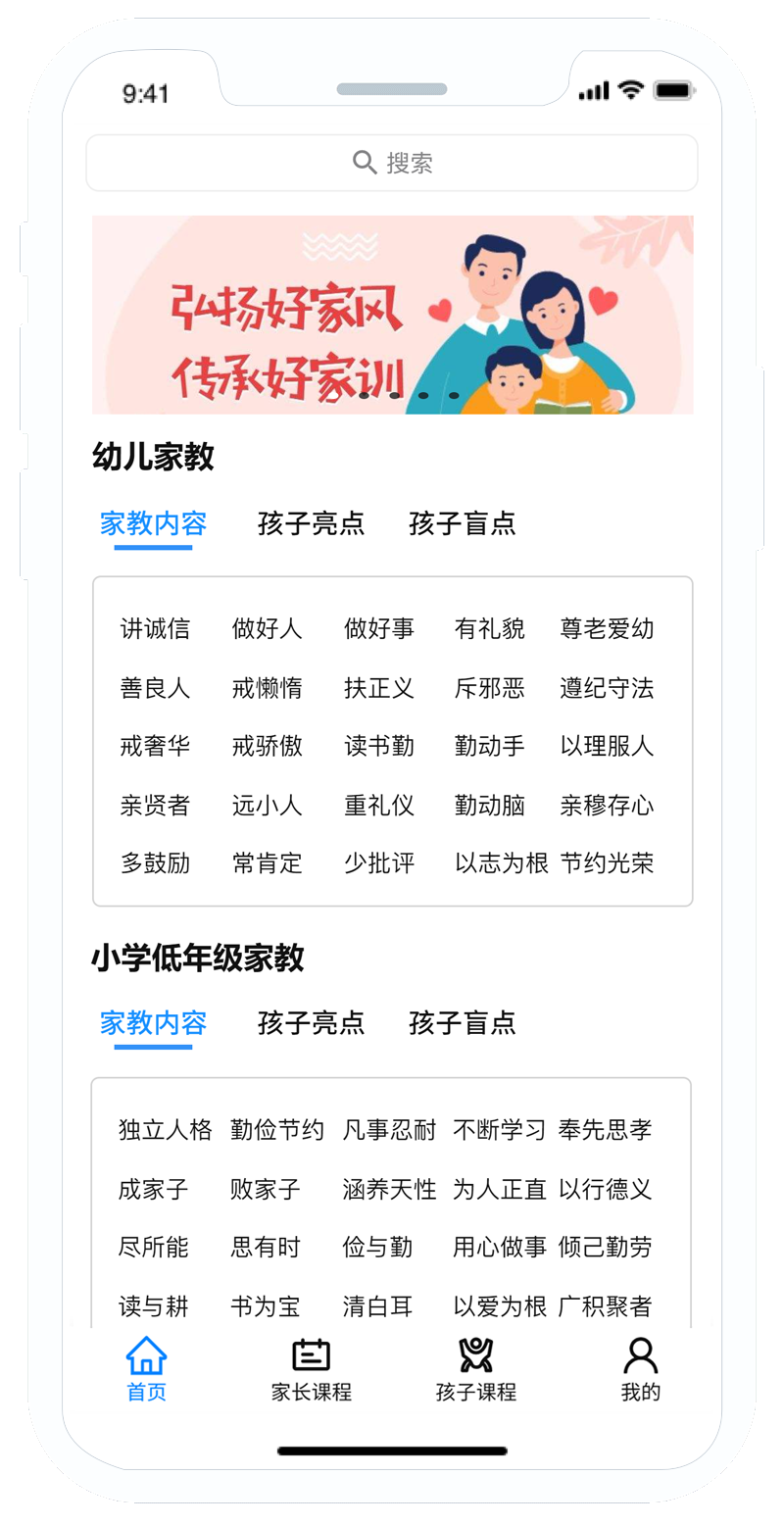The height and width of the screenshot is (1525, 784).
Task: Switch to 孩子亮点 under 小学低年级家教
Action: point(311,1023)
